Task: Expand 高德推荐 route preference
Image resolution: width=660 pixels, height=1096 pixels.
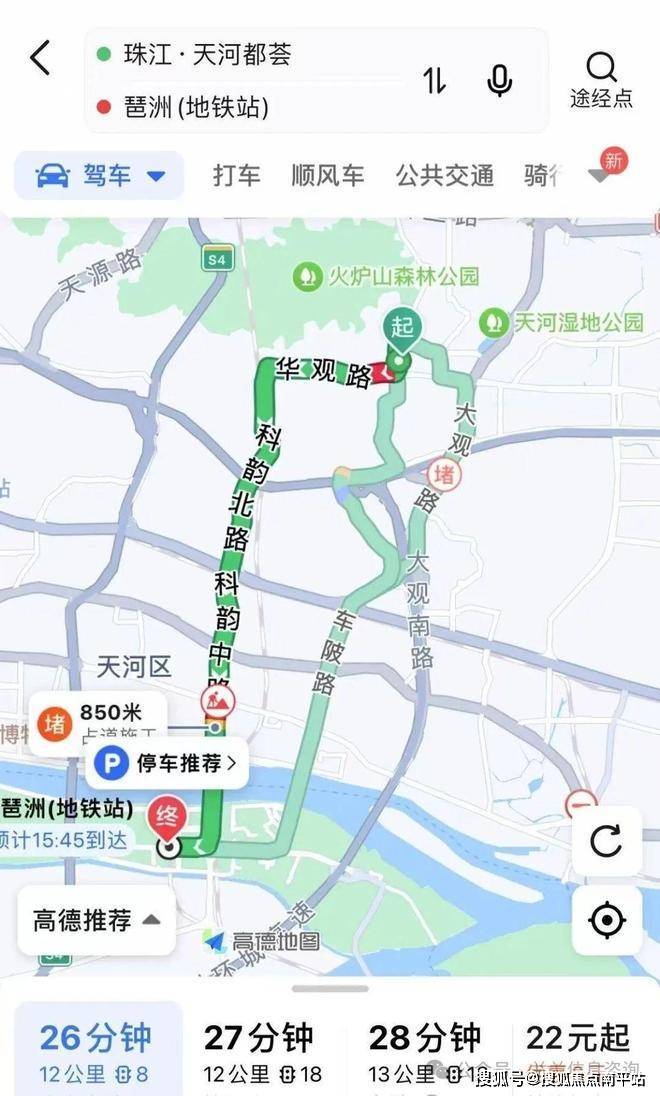Action: tap(96, 920)
